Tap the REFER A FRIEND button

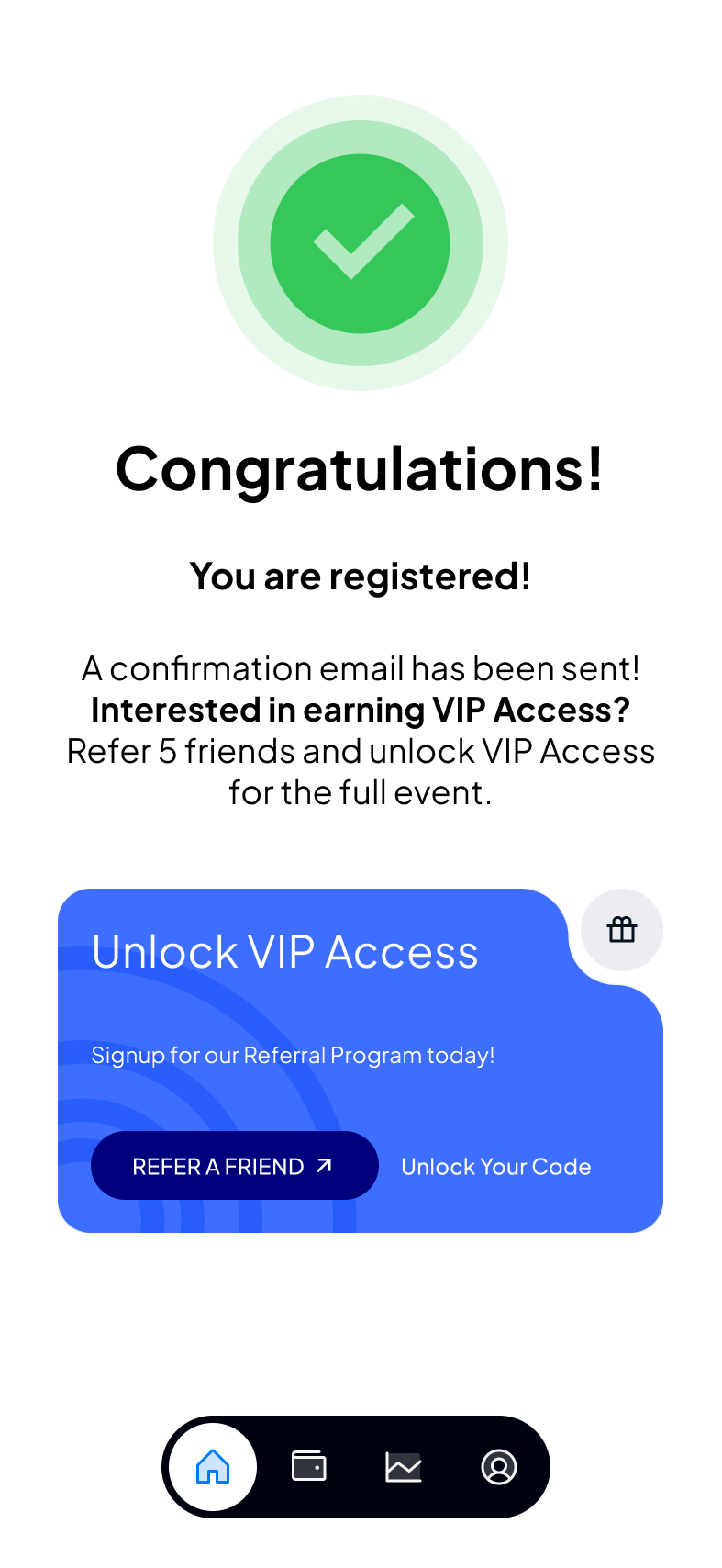click(x=235, y=1166)
